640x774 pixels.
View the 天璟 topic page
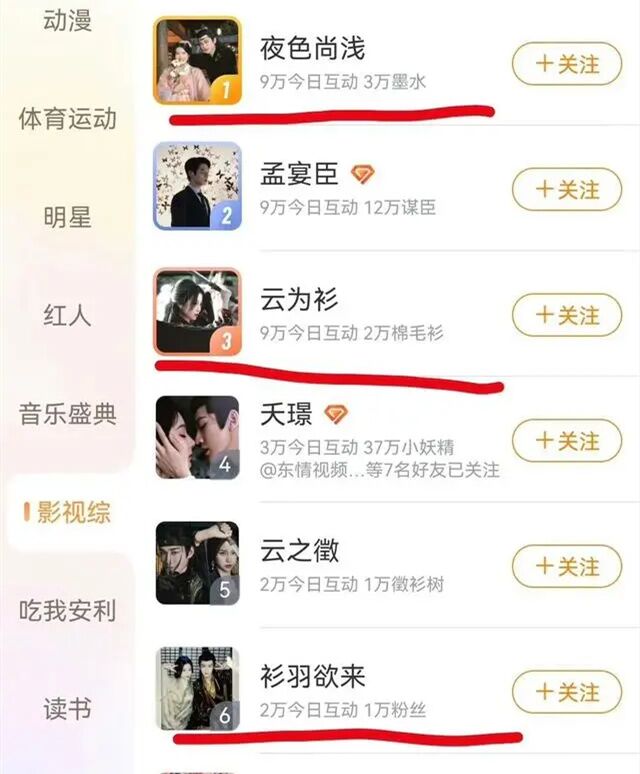coord(286,414)
